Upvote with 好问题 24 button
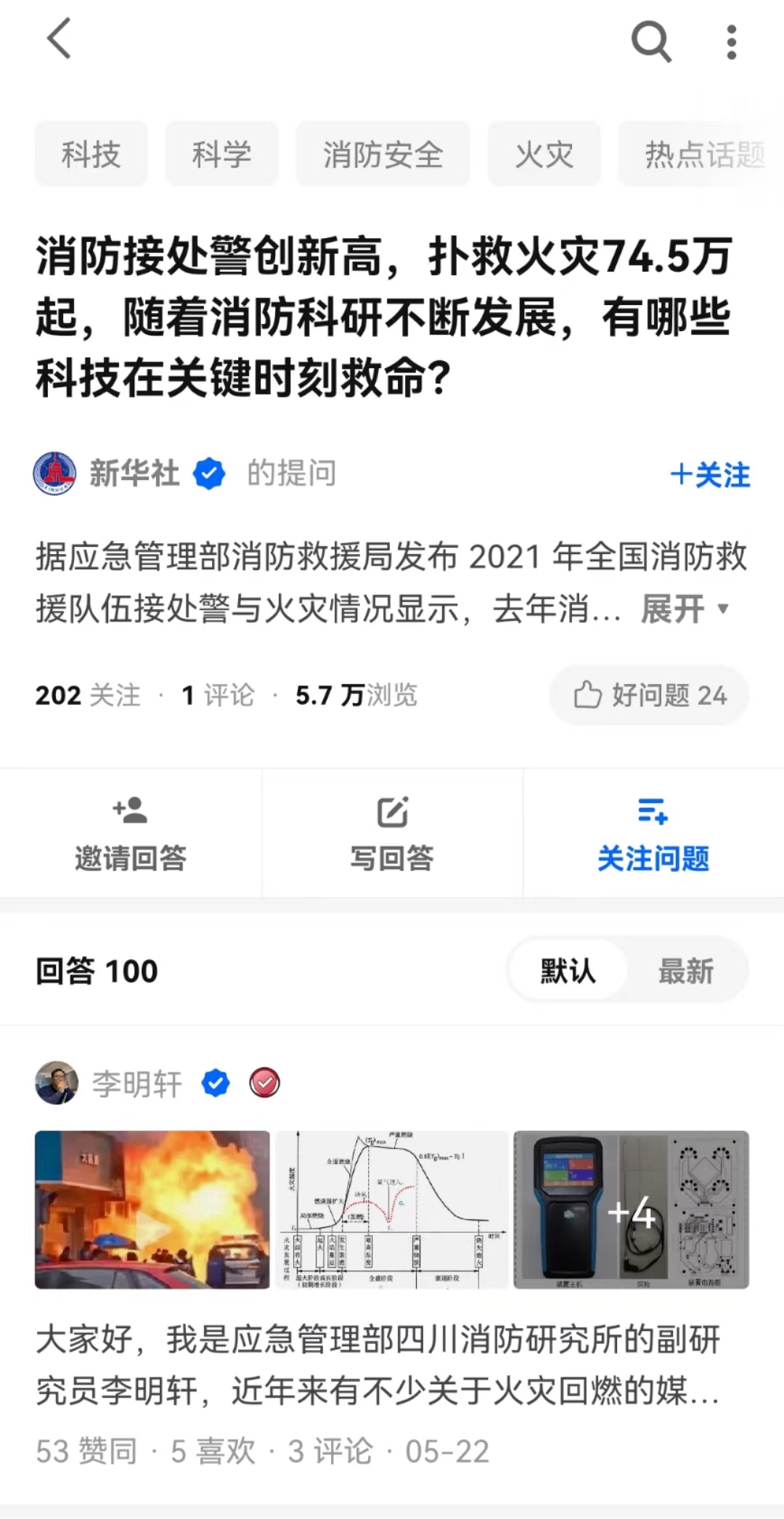784x1519 pixels. (649, 695)
